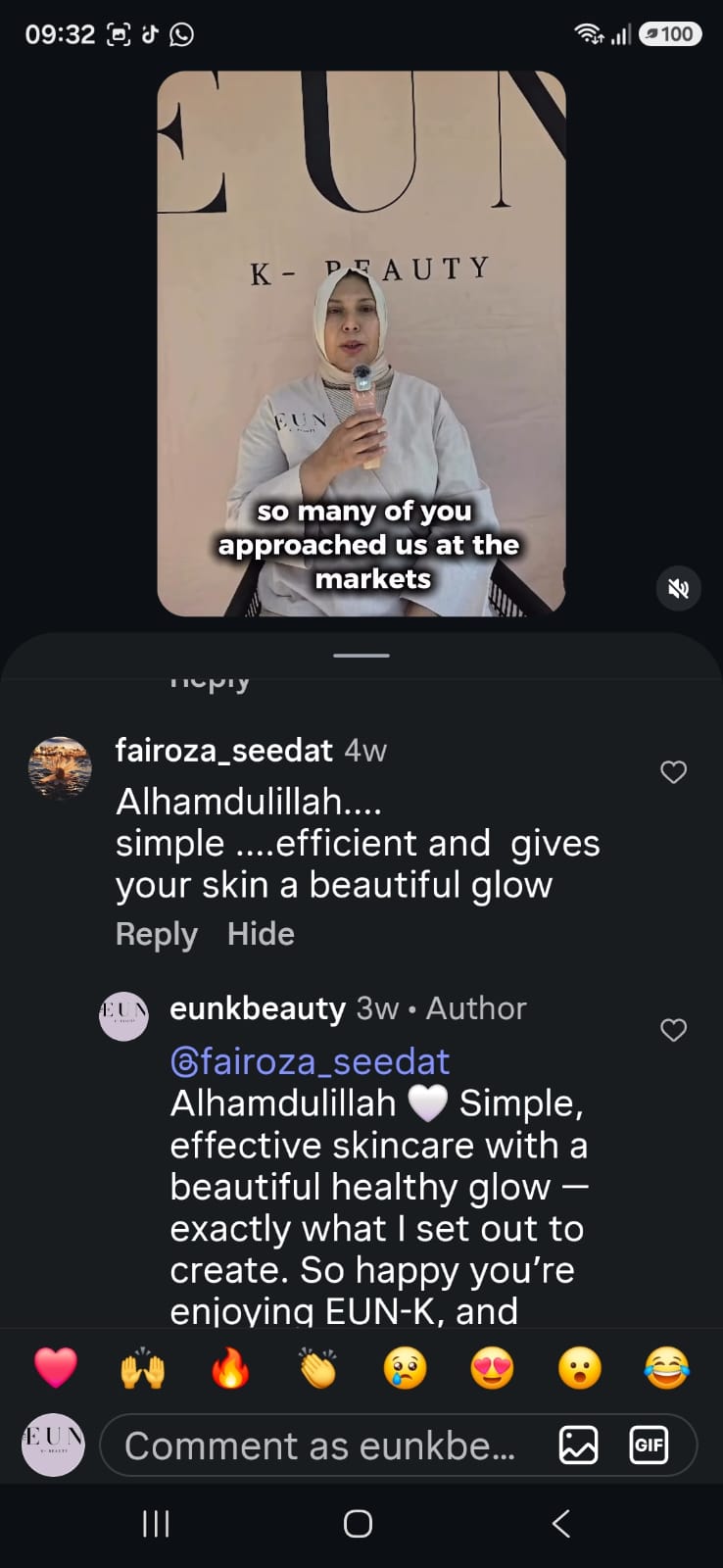Open the video above the comments

coord(361,343)
